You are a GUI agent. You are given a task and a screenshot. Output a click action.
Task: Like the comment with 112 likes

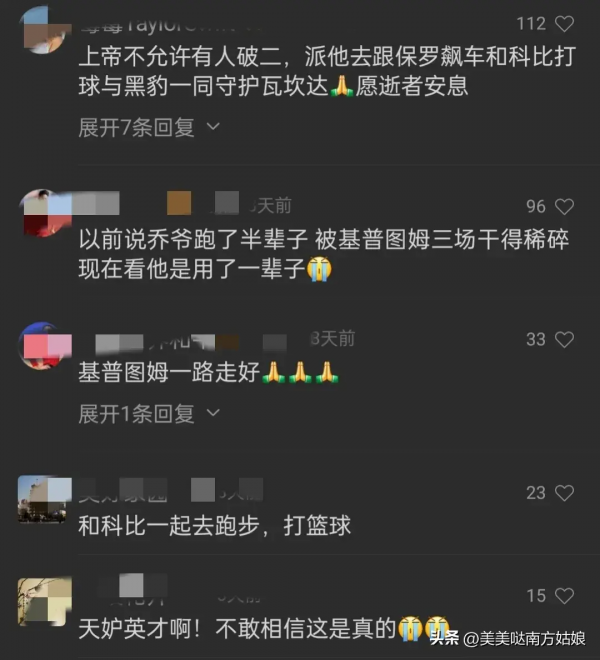coord(564,24)
